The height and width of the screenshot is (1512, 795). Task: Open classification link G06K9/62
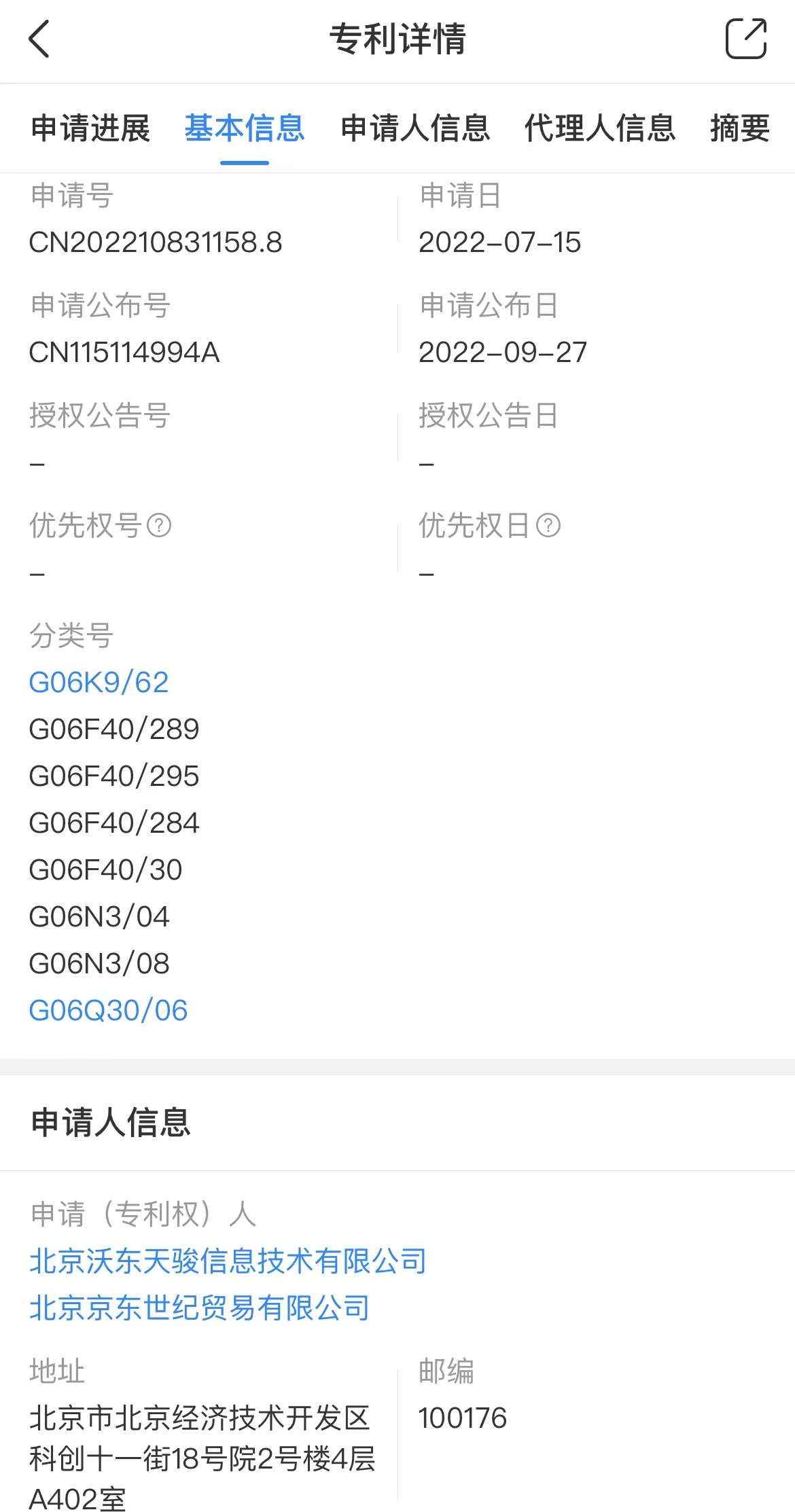click(x=99, y=682)
